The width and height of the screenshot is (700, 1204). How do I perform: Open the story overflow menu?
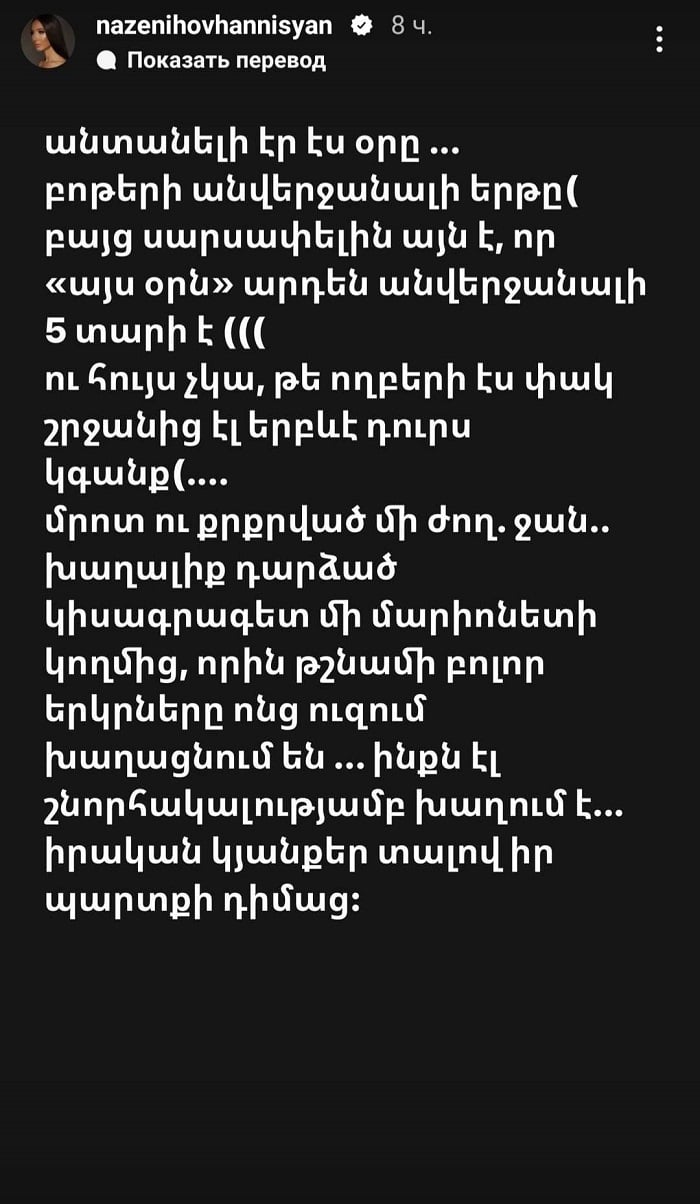pyautogui.click(x=659, y=40)
